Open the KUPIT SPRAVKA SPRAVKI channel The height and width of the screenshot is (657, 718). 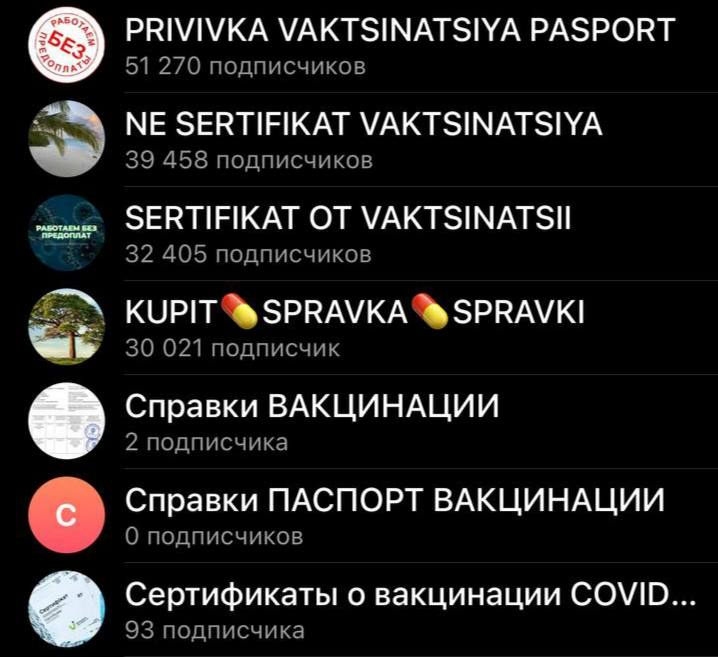click(355, 326)
